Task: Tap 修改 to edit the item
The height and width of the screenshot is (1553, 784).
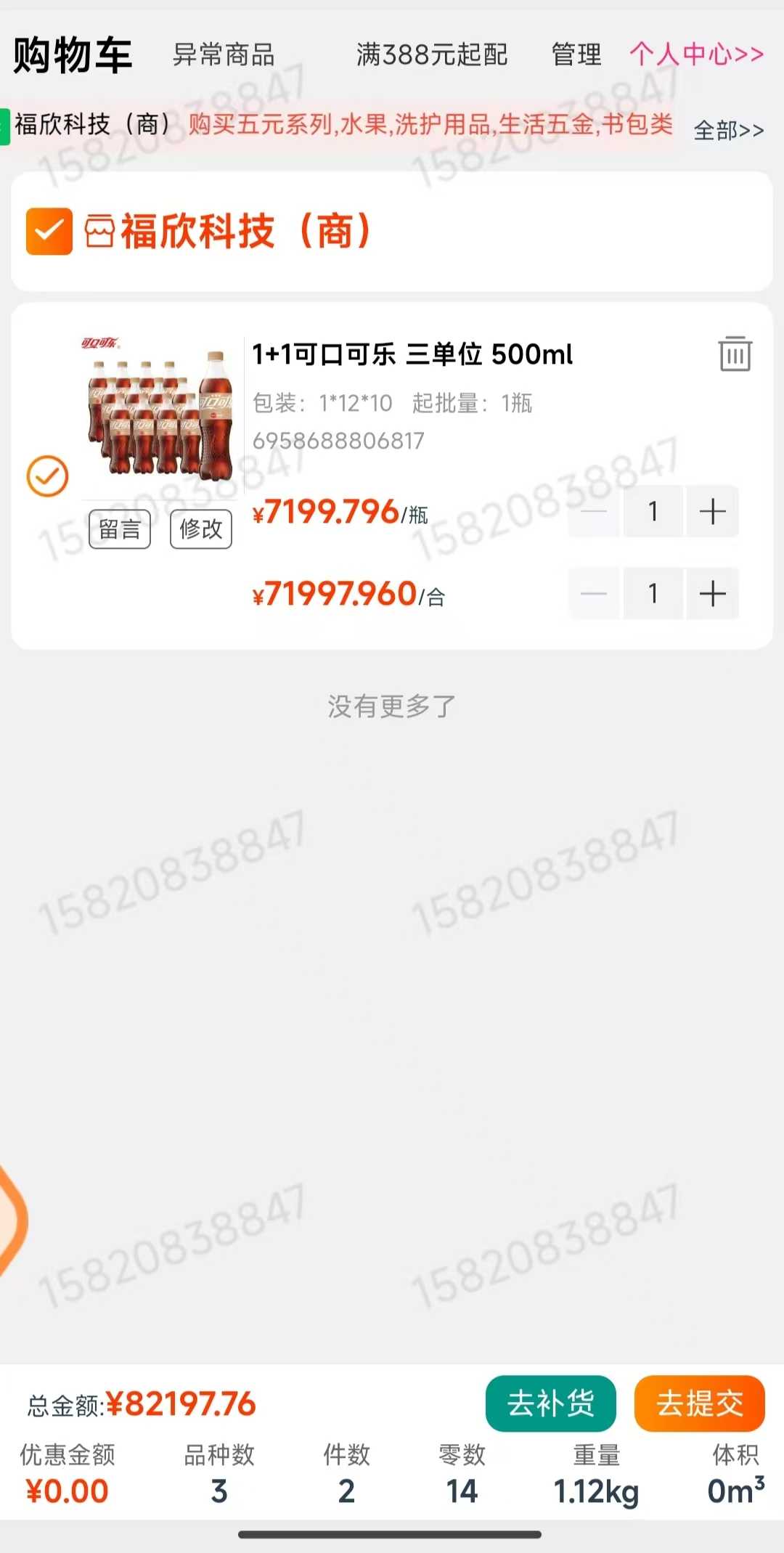Action: tap(201, 529)
